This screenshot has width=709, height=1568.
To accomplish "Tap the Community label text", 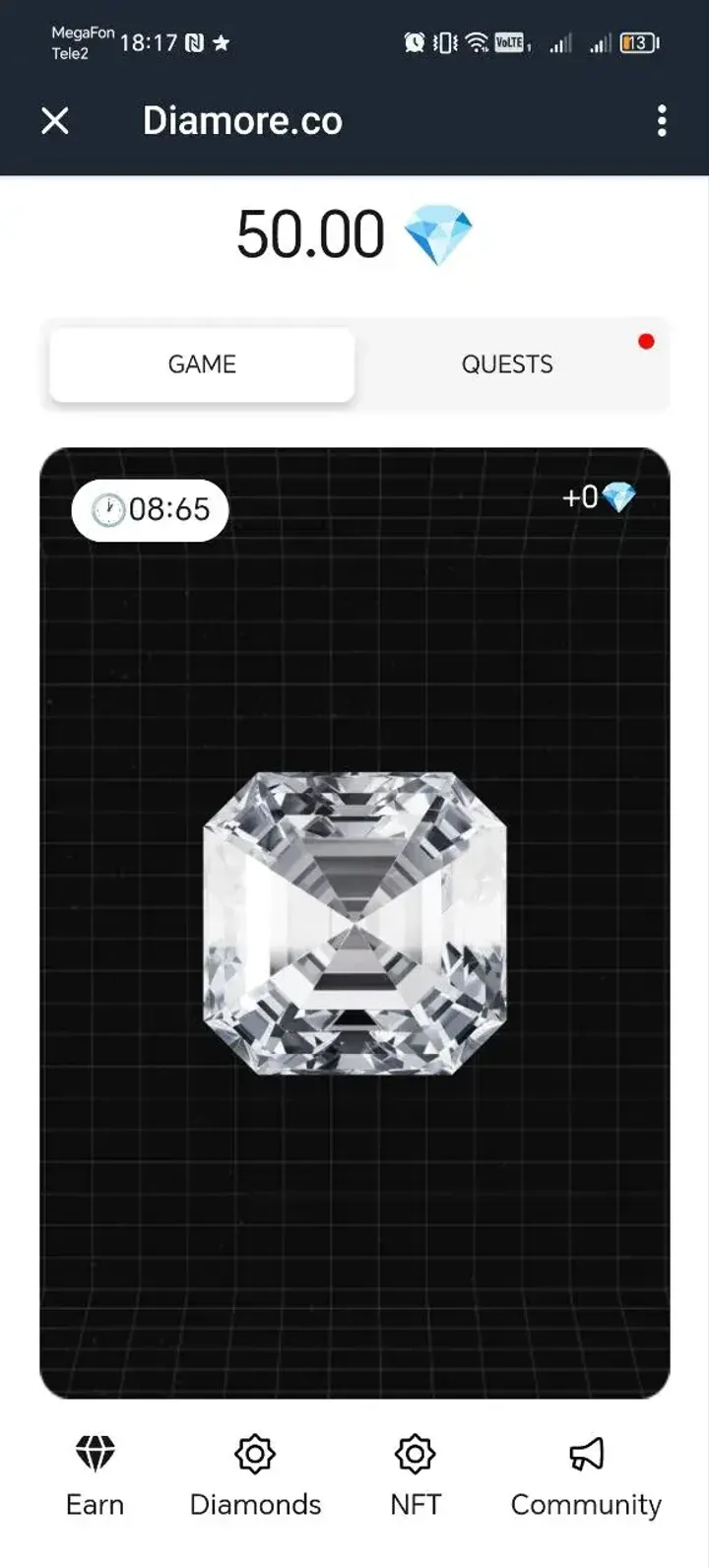I will (585, 1504).
